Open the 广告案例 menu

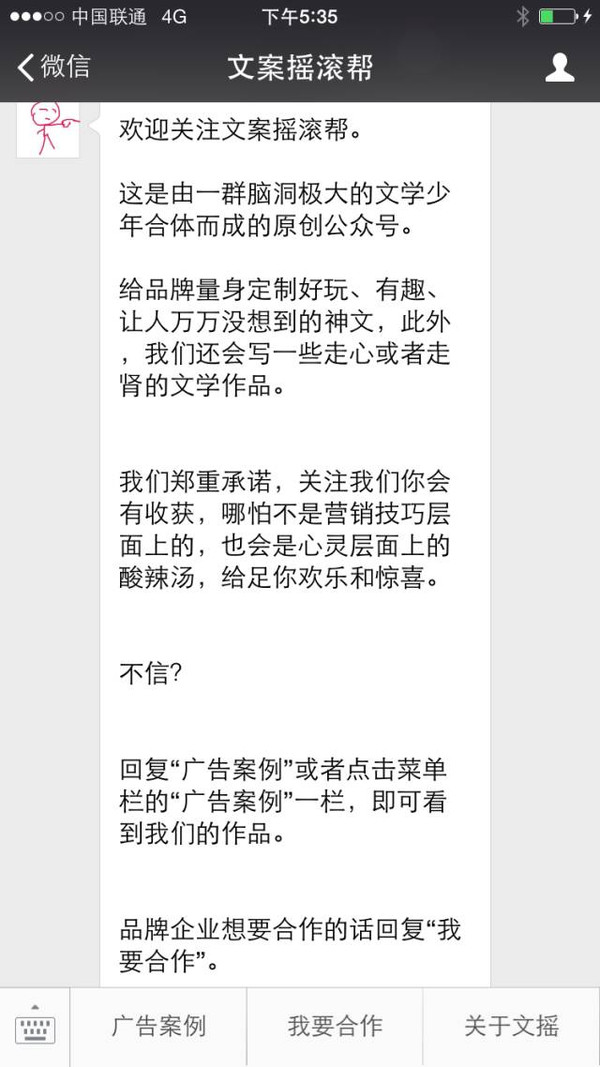[159, 1026]
